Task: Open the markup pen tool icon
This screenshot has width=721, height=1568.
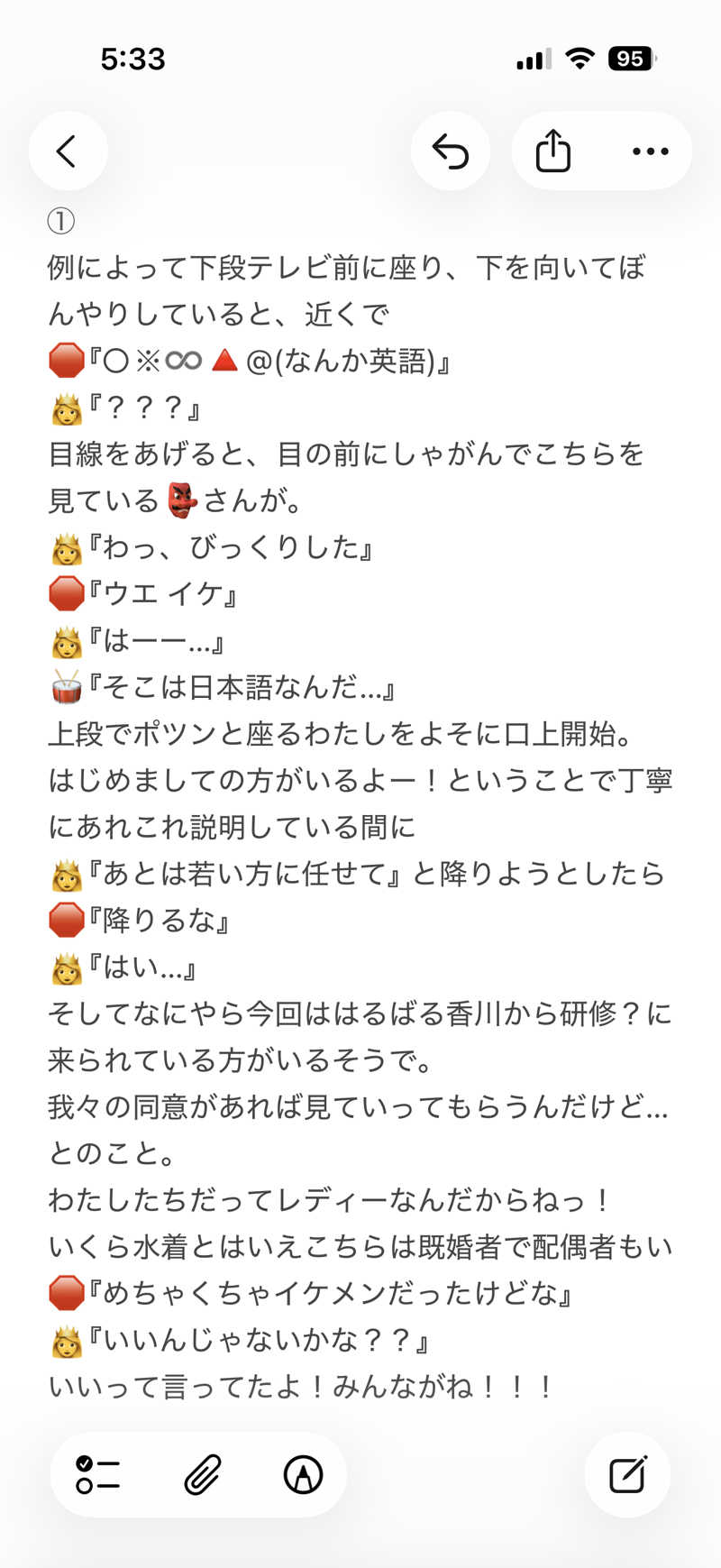Action: pyautogui.click(x=303, y=1473)
